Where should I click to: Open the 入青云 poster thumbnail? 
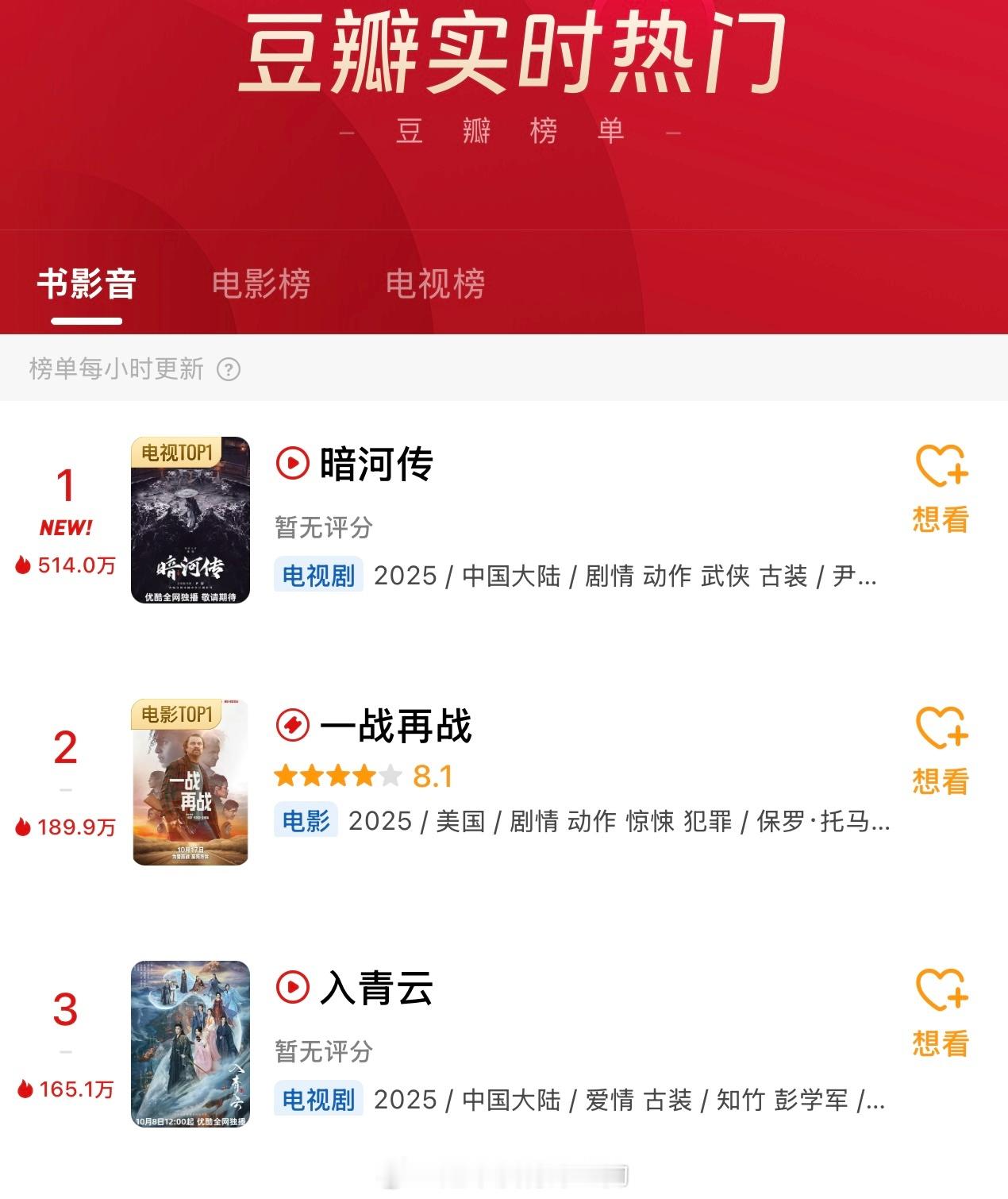point(190,1044)
